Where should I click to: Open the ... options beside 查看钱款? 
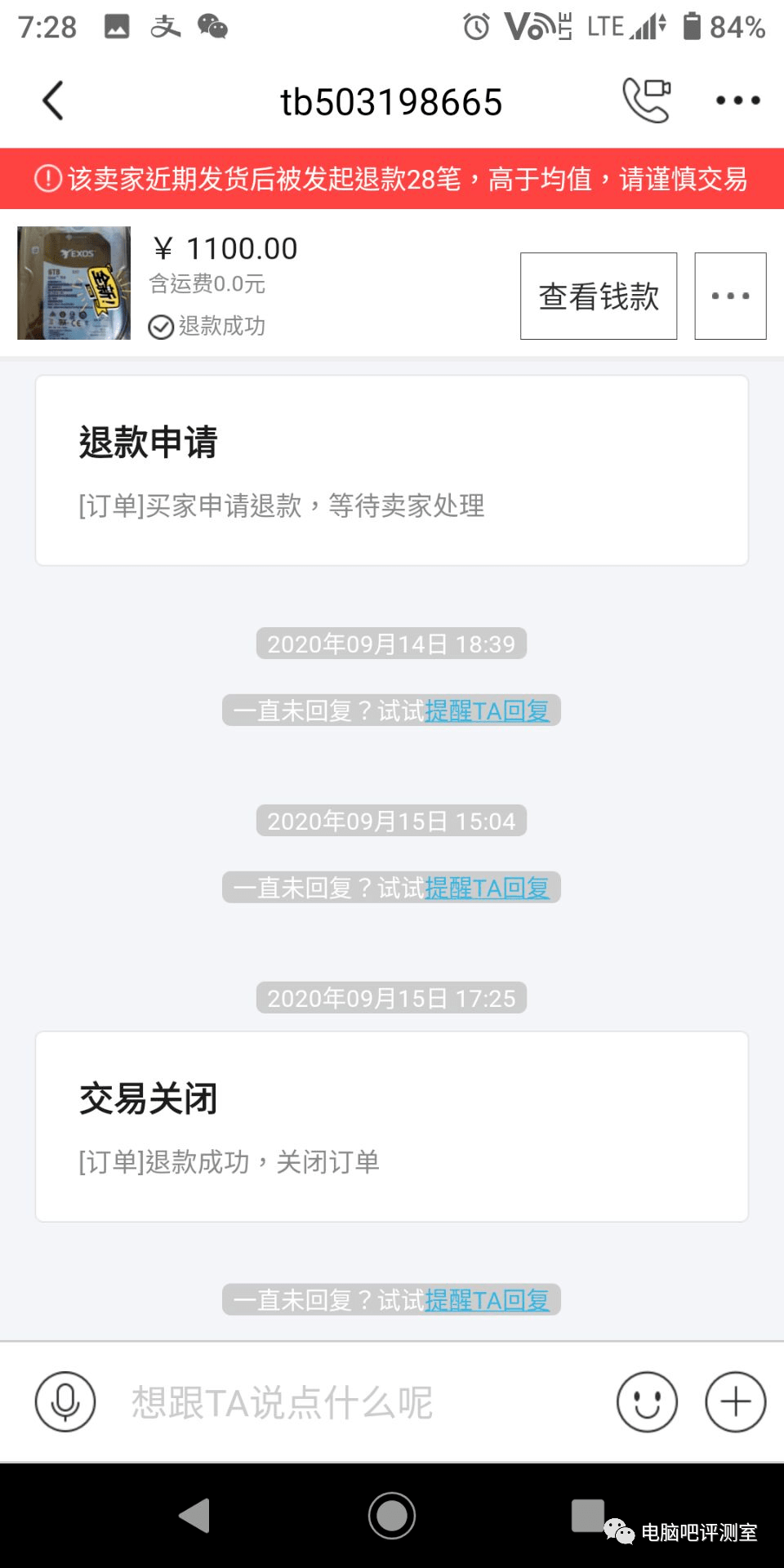pyautogui.click(x=730, y=296)
